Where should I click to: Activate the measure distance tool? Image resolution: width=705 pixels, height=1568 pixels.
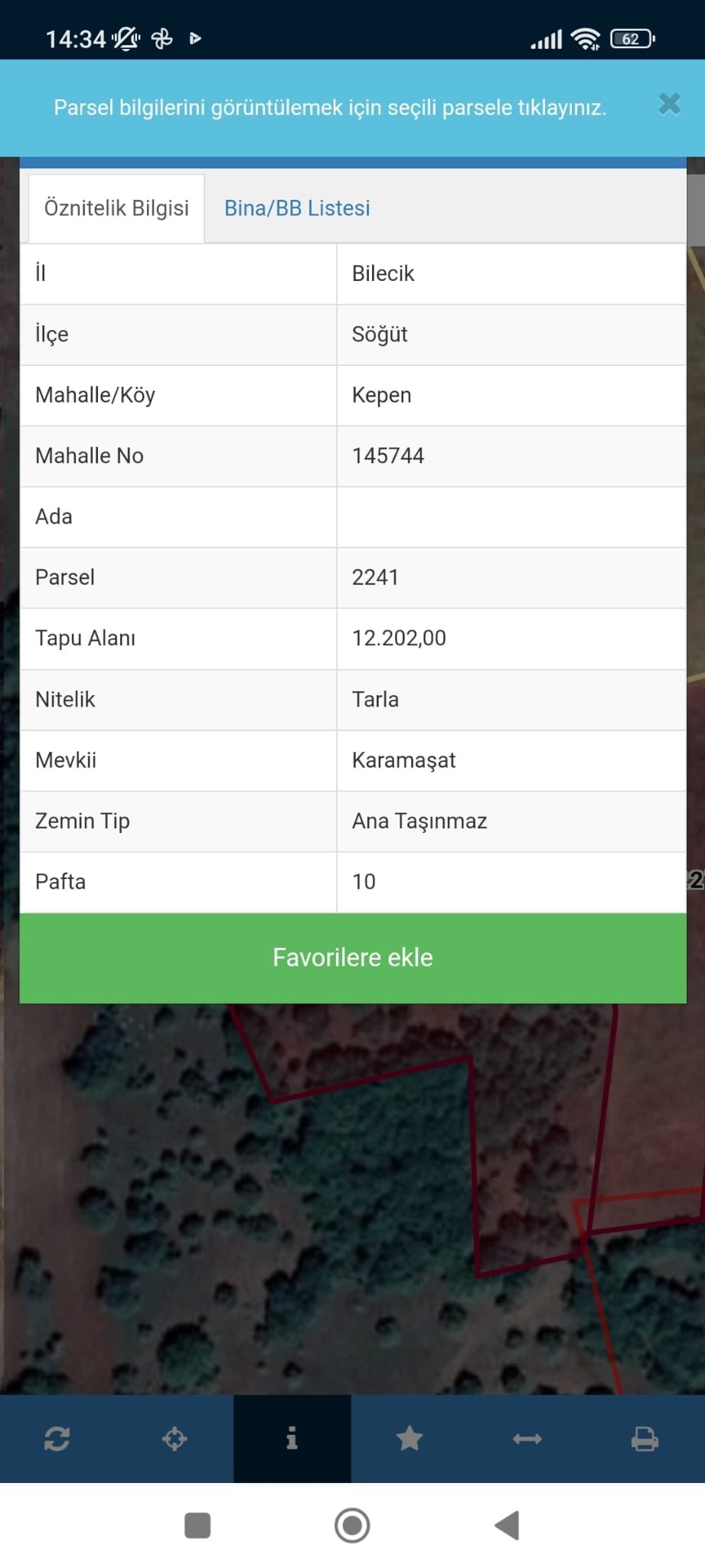coord(527,1439)
